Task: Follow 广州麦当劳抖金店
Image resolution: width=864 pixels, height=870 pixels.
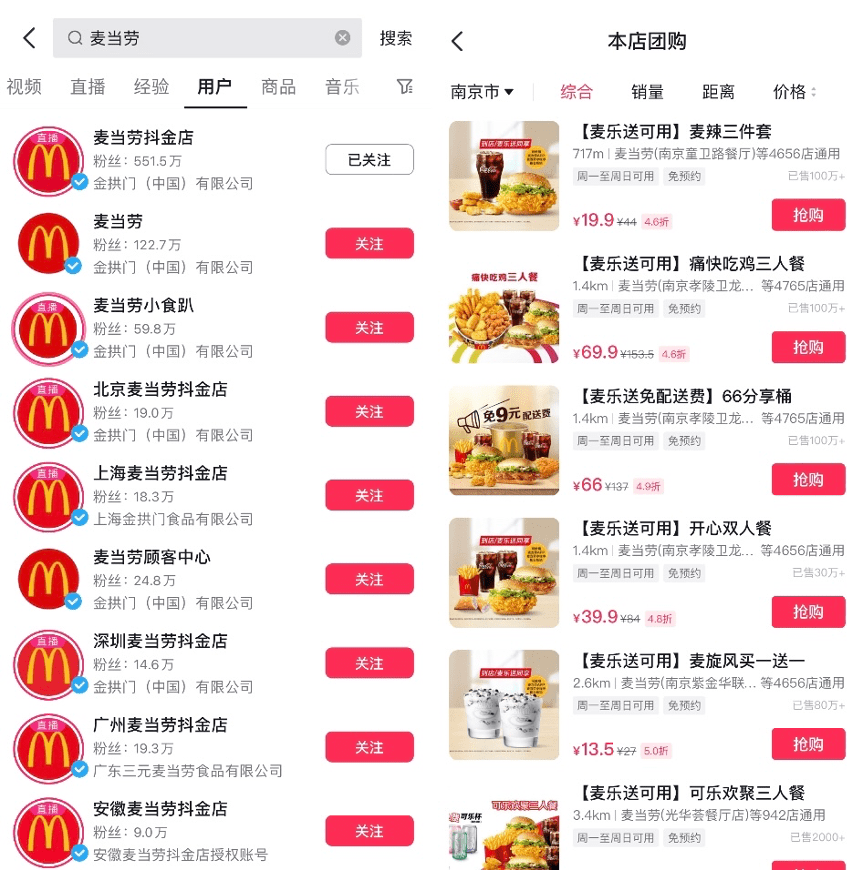Action: click(369, 748)
